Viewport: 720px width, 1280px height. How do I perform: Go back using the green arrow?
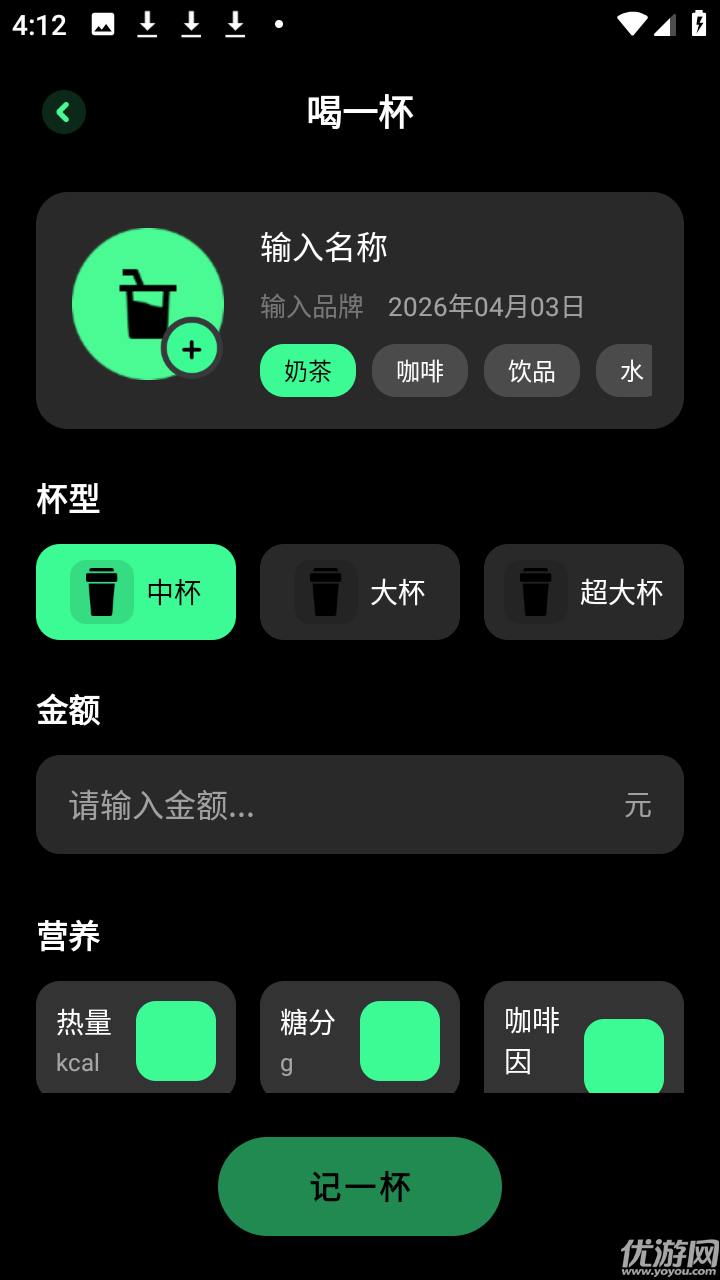tap(64, 112)
